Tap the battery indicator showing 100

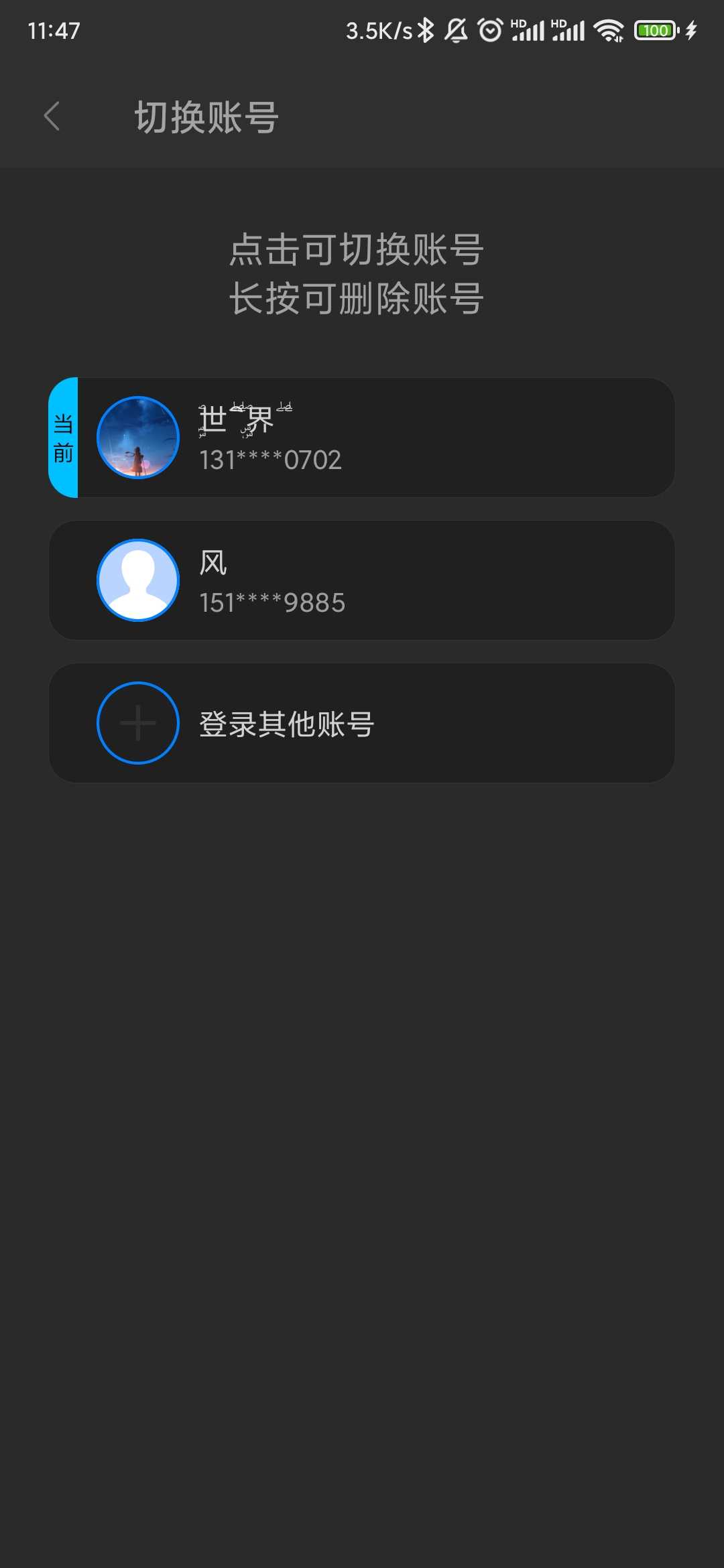pyautogui.click(x=654, y=29)
